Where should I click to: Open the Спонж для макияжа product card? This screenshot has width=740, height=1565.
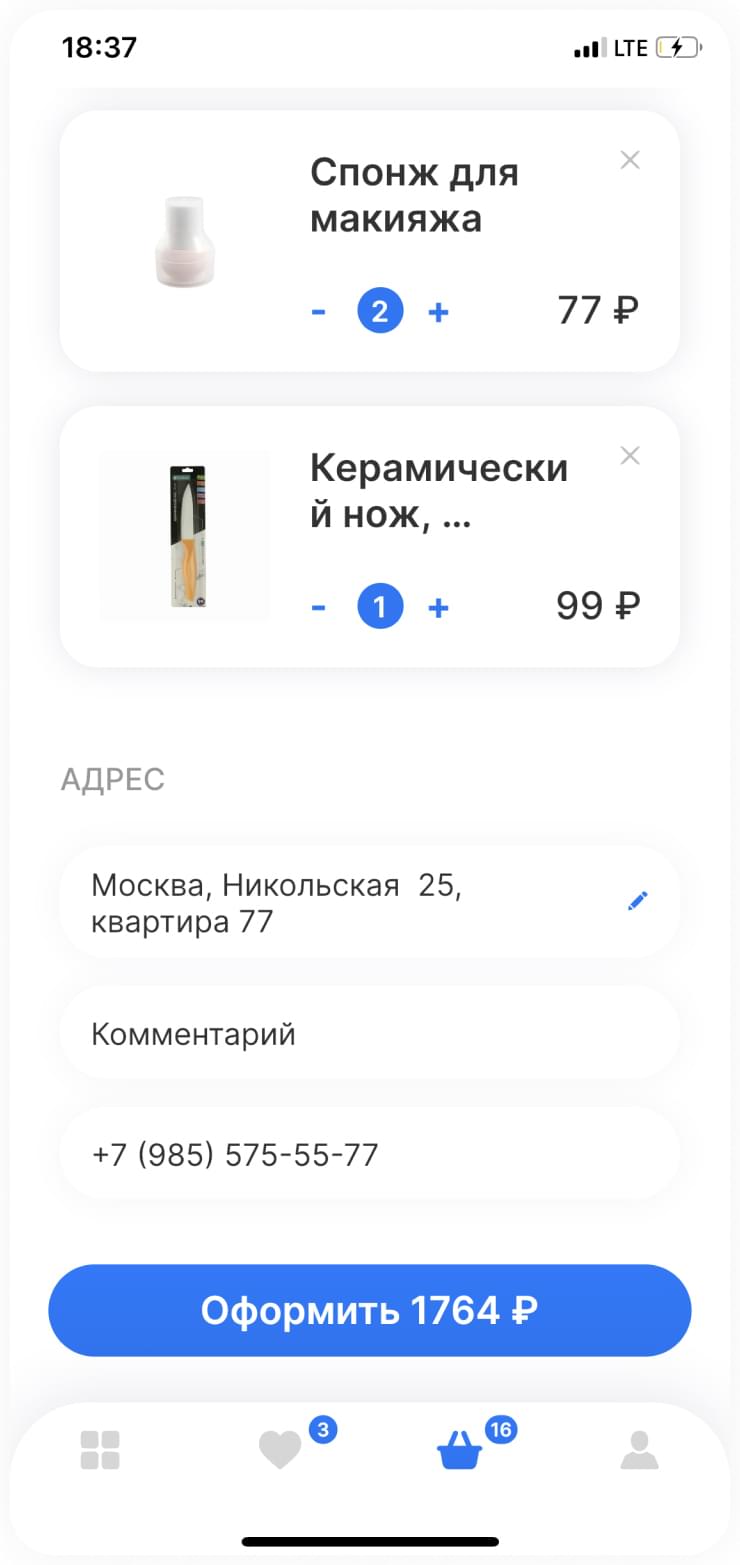tap(414, 195)
